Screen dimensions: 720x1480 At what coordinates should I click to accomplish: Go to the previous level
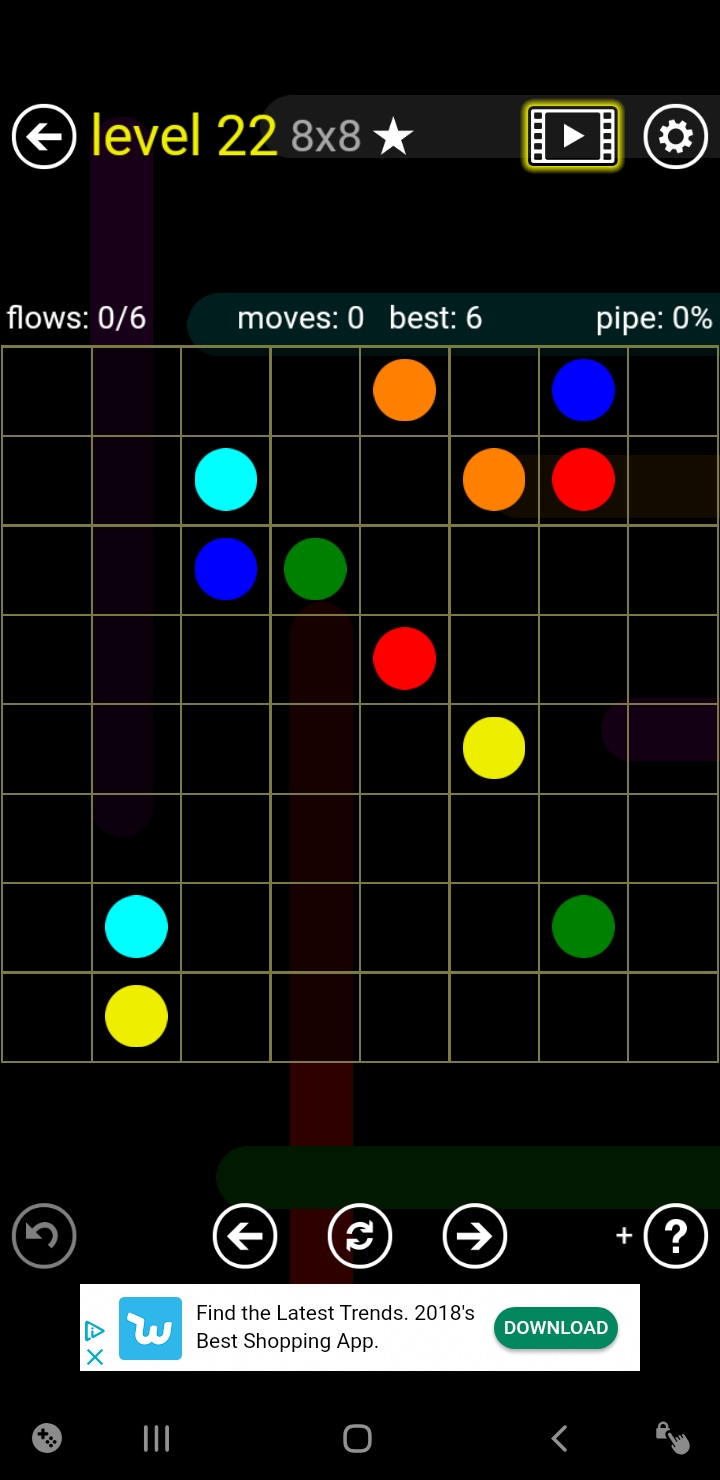245,1236
